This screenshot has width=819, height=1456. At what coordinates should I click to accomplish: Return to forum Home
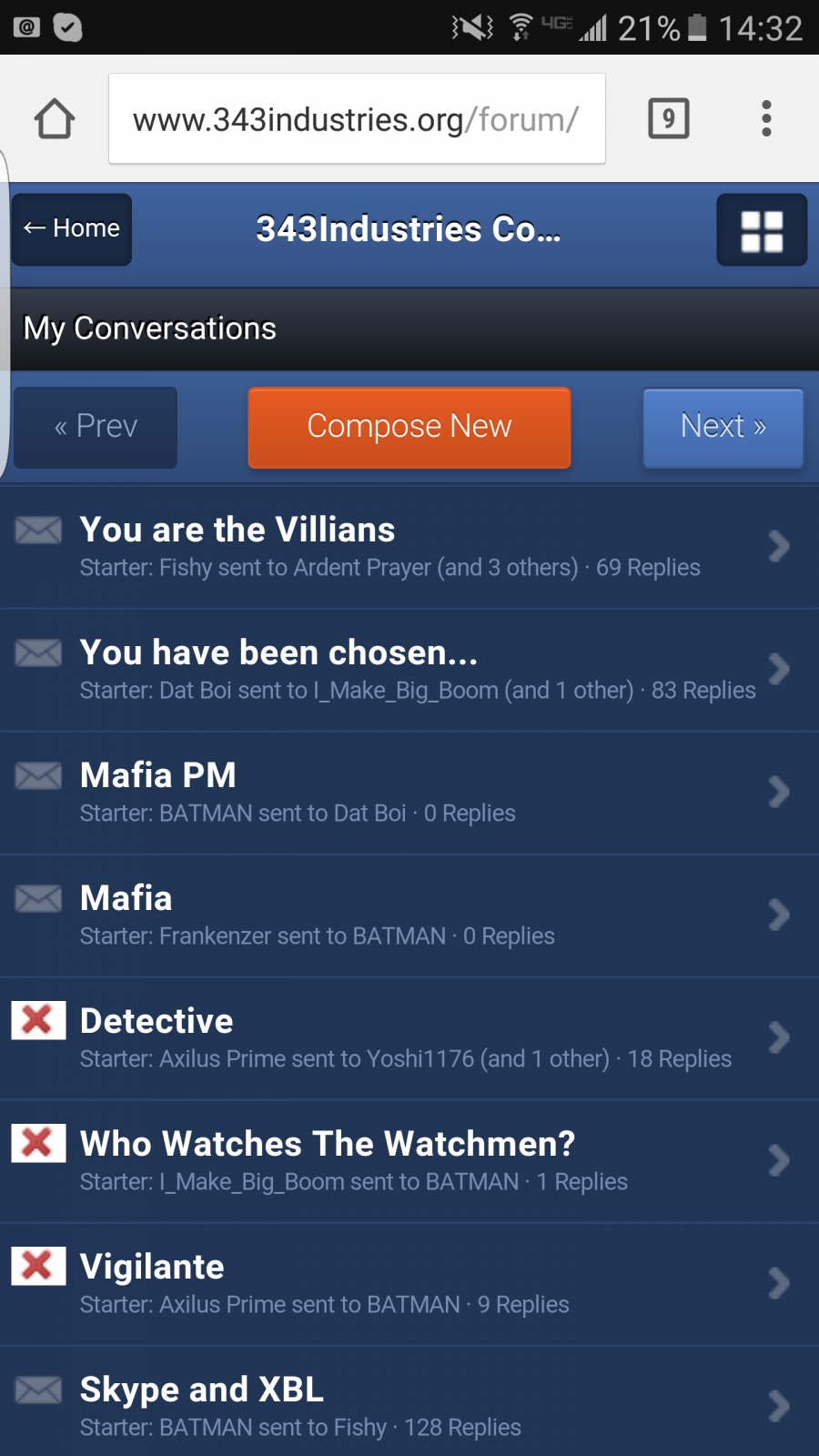click(72, 229)
